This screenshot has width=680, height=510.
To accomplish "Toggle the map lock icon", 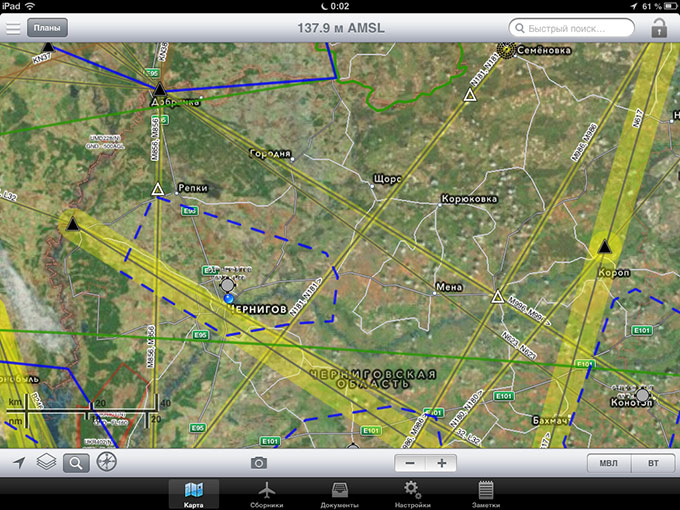I will (x=659, y=28).
